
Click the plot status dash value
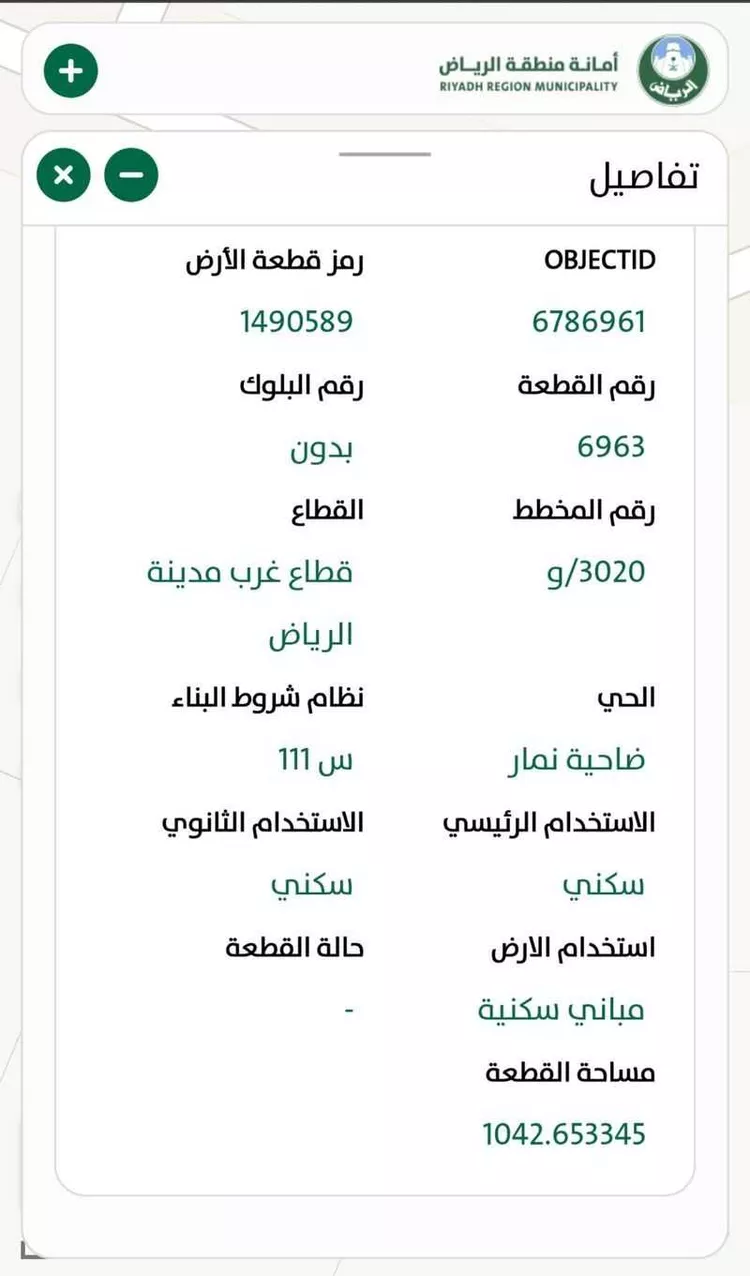pyautogui.click(x=345, y=1009)
